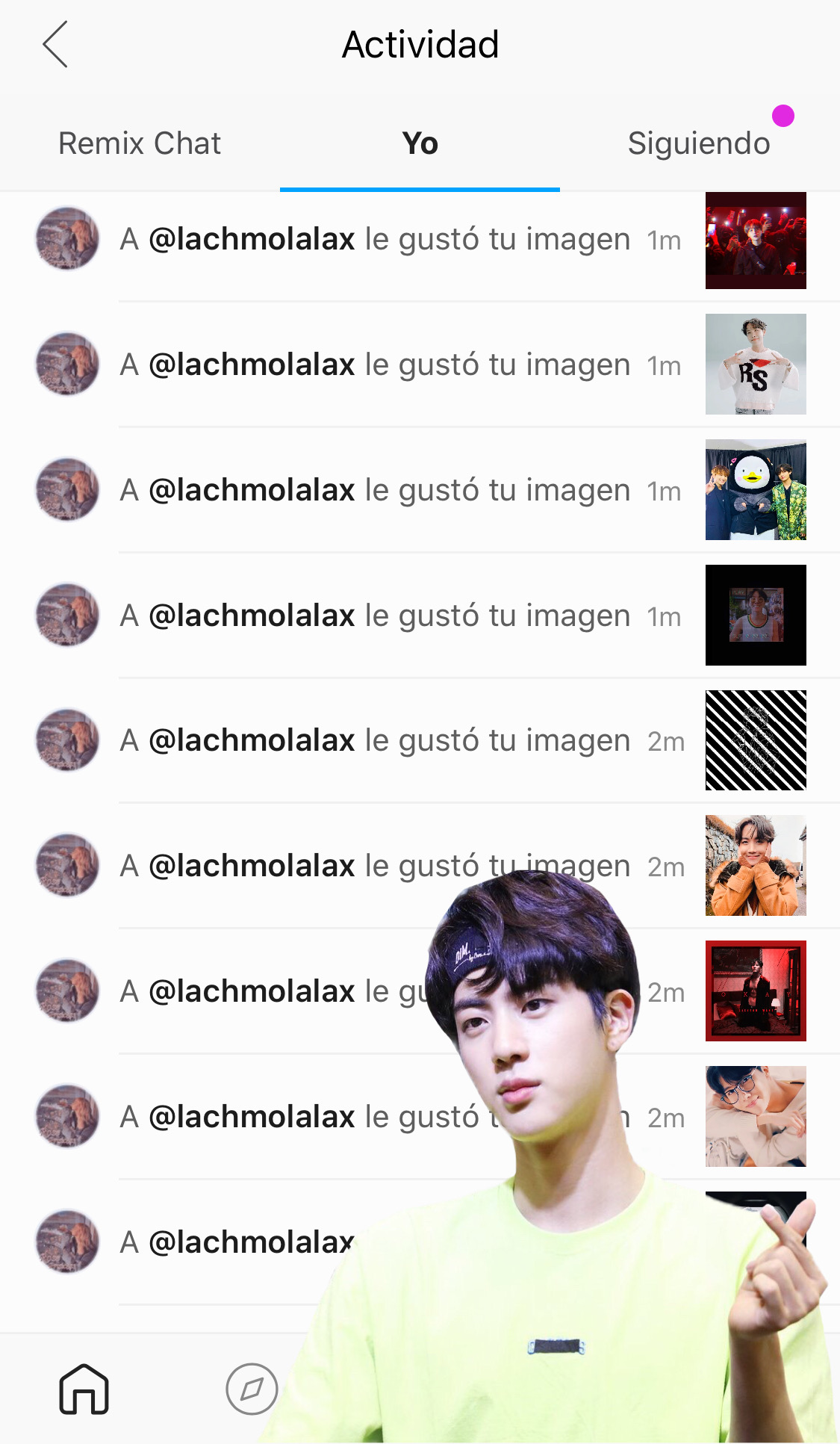Open the liked image with RS sweater
Viewport: 840px width, 1444px height.
(x=756, y=365)
